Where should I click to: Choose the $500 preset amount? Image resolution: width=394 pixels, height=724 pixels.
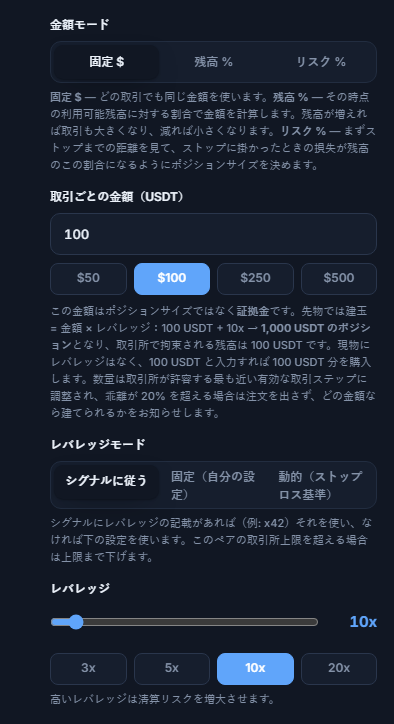coord(339,279)
